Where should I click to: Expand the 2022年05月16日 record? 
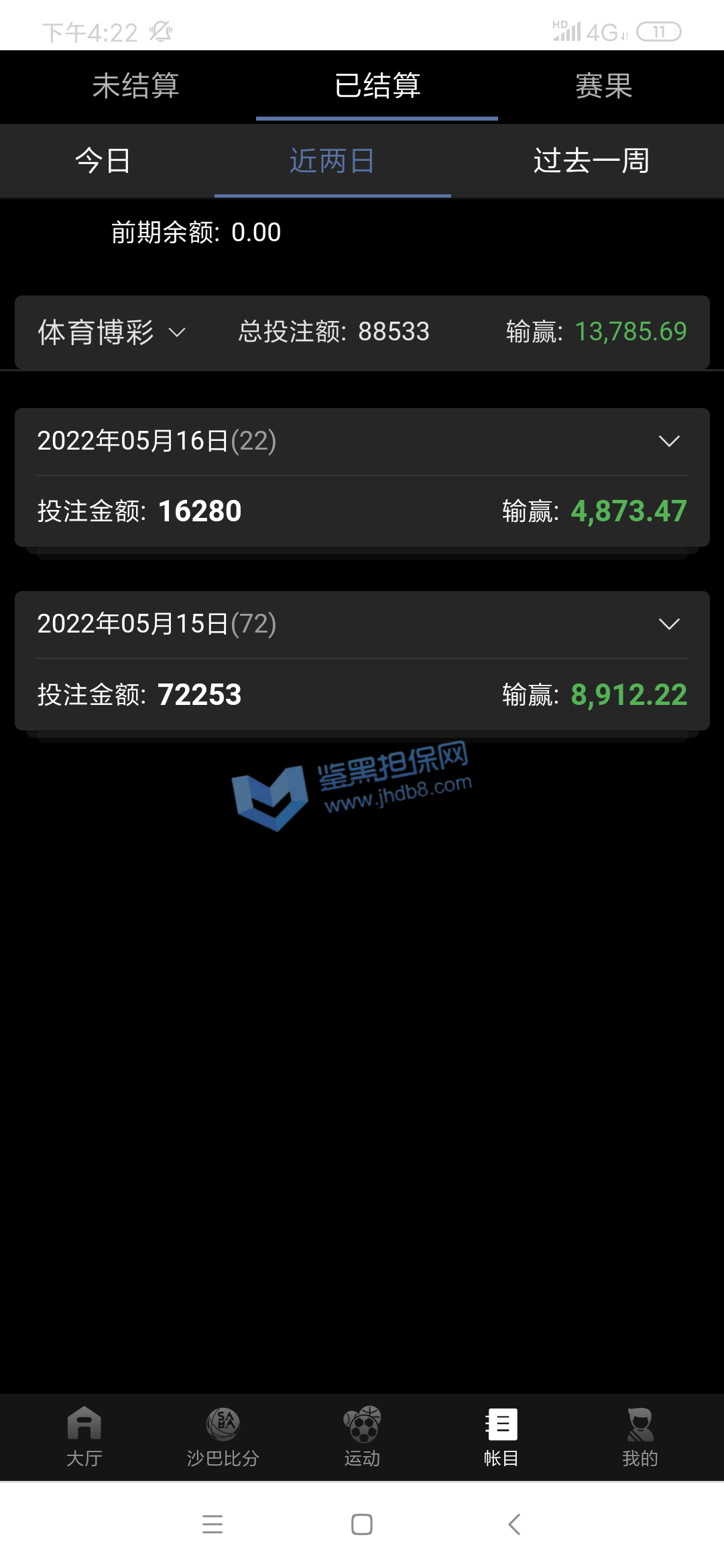point(668,441)
